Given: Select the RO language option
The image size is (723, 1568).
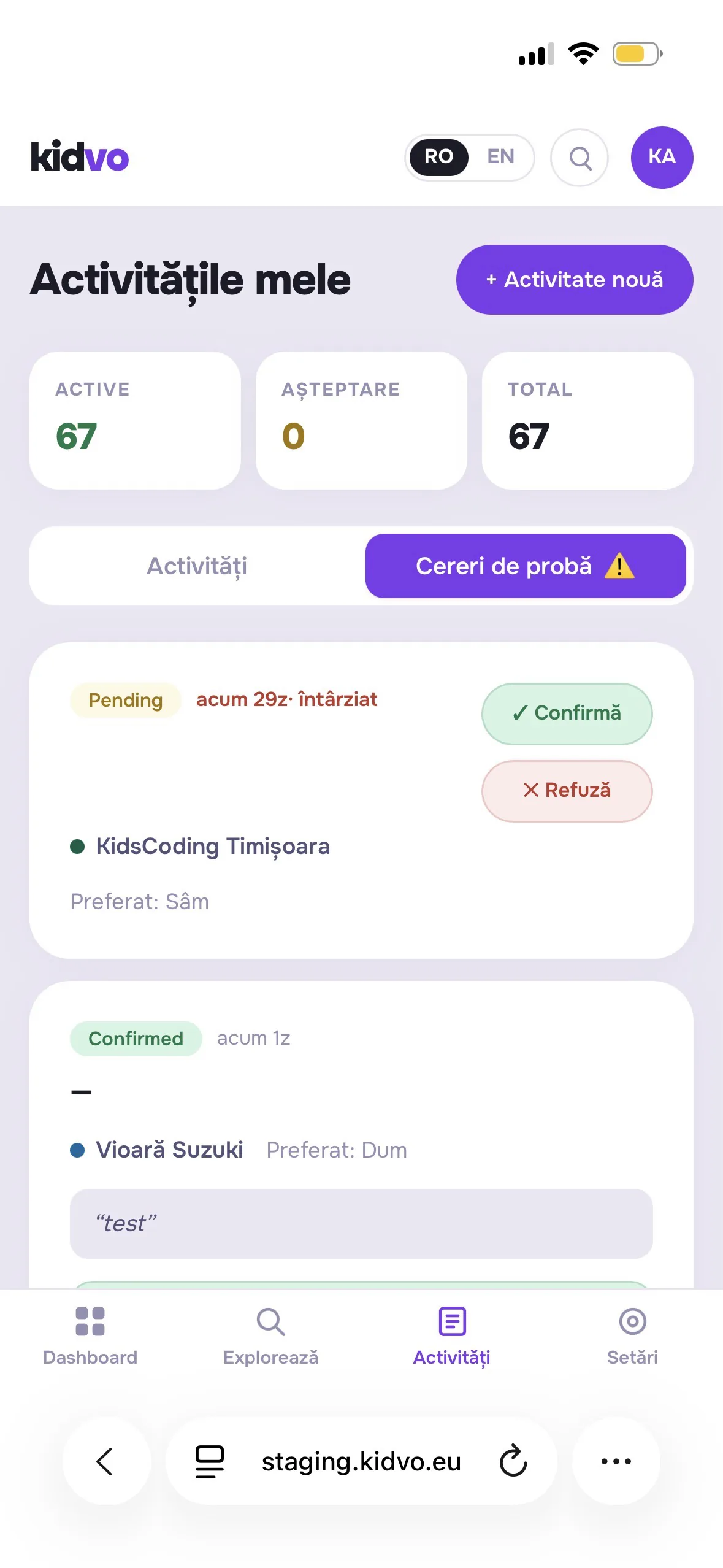Looking at the screenshot, I should point(439,157).
